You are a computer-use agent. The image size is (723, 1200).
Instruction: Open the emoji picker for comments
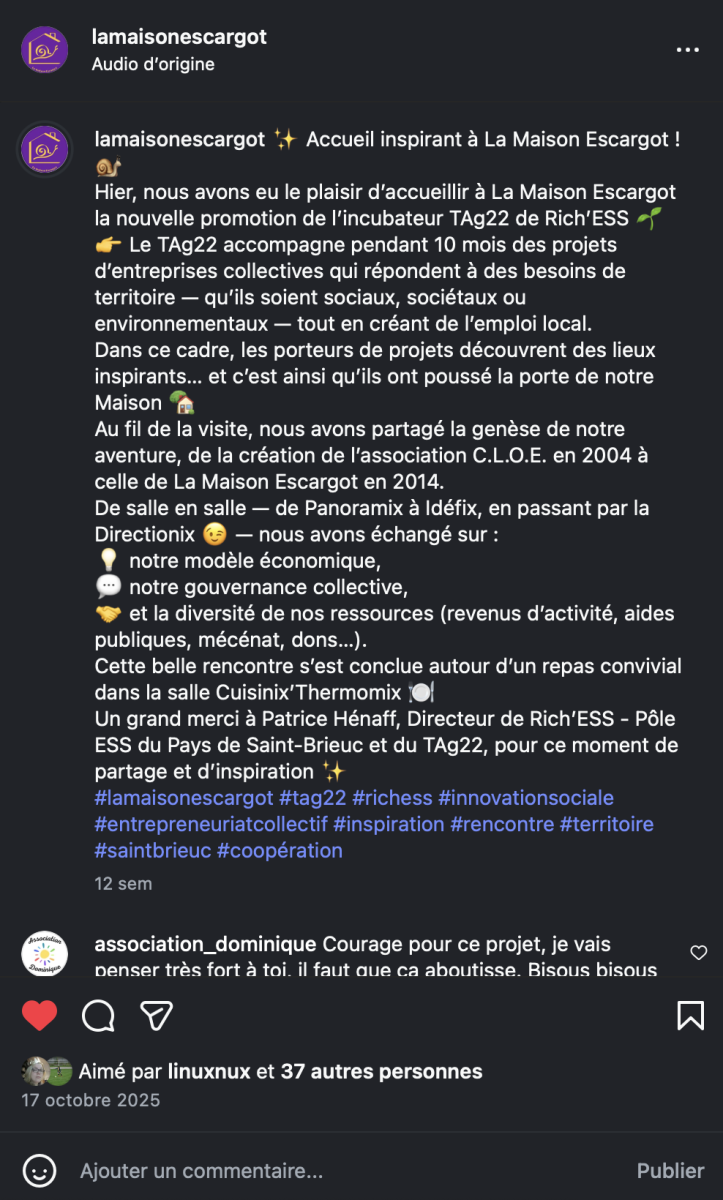click(39, 1170)
